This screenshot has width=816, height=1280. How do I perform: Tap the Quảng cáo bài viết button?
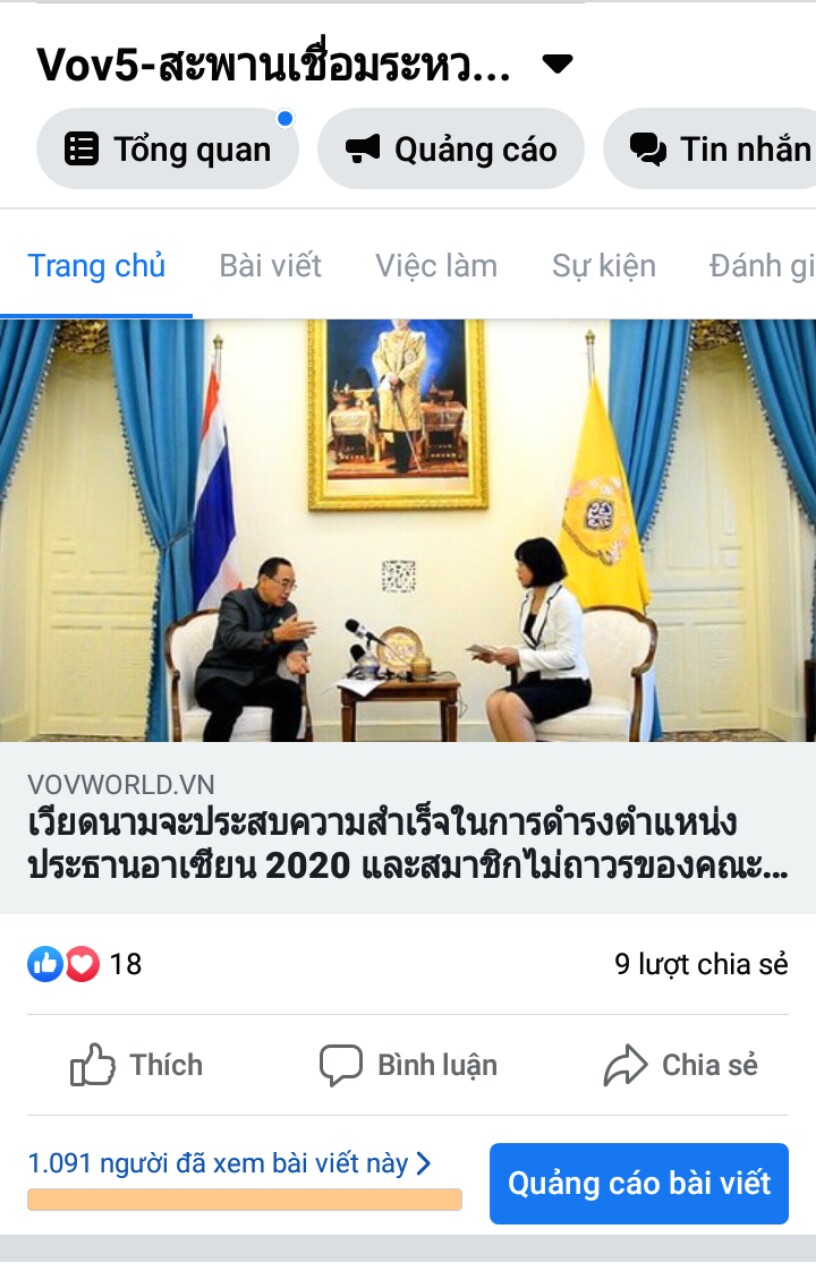point(638,1184)
